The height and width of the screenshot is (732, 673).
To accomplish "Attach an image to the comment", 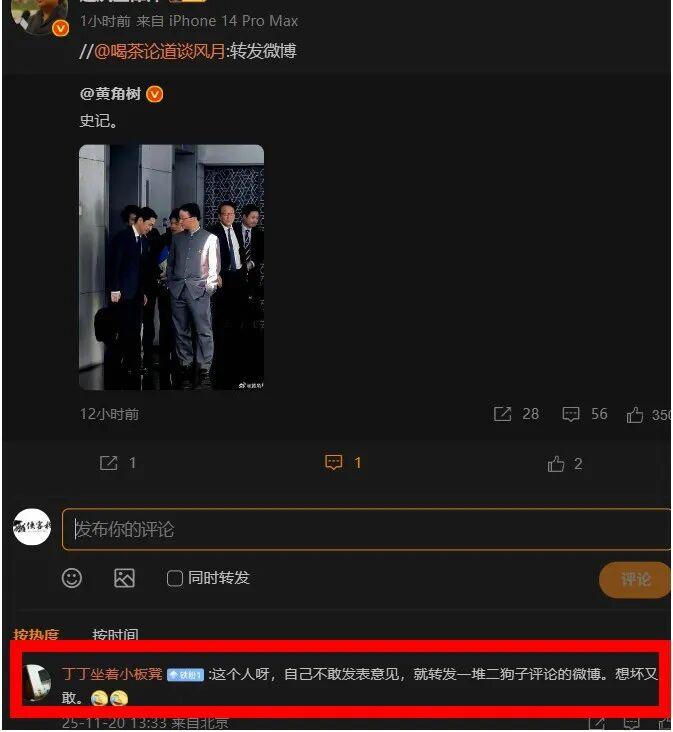I will pos(124,578).
